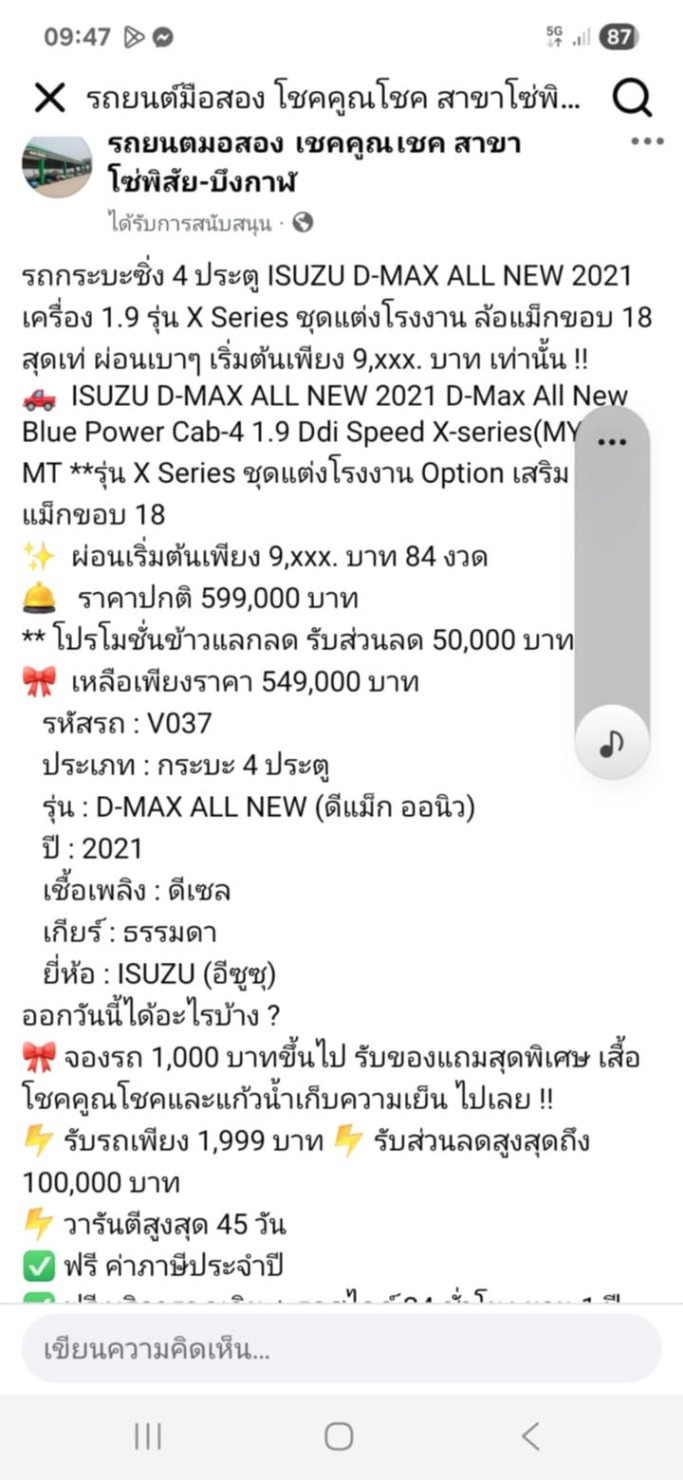The image size is (683, 1480).
Task: Open recent apps
Action: coord(148,1437)
